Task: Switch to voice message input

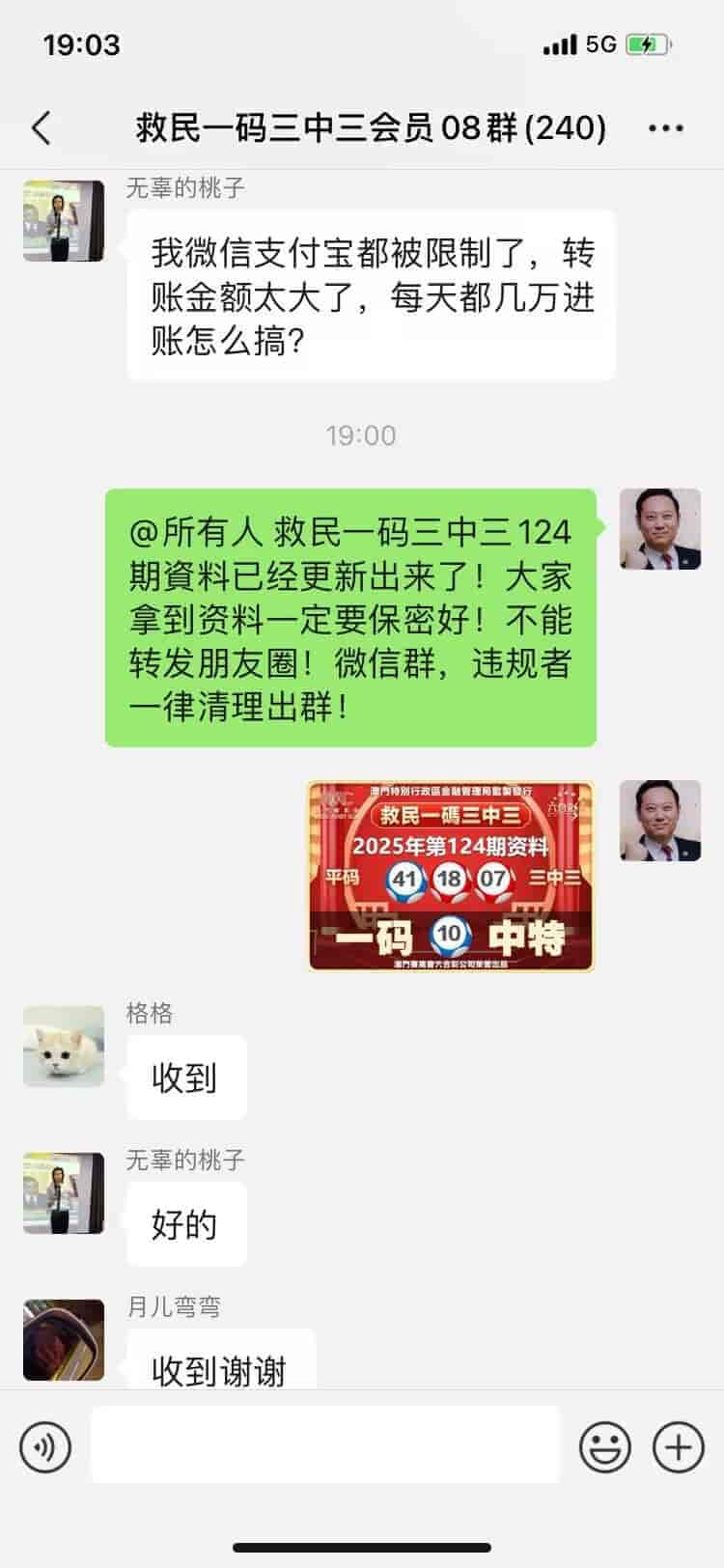Action: point(45,1447)
